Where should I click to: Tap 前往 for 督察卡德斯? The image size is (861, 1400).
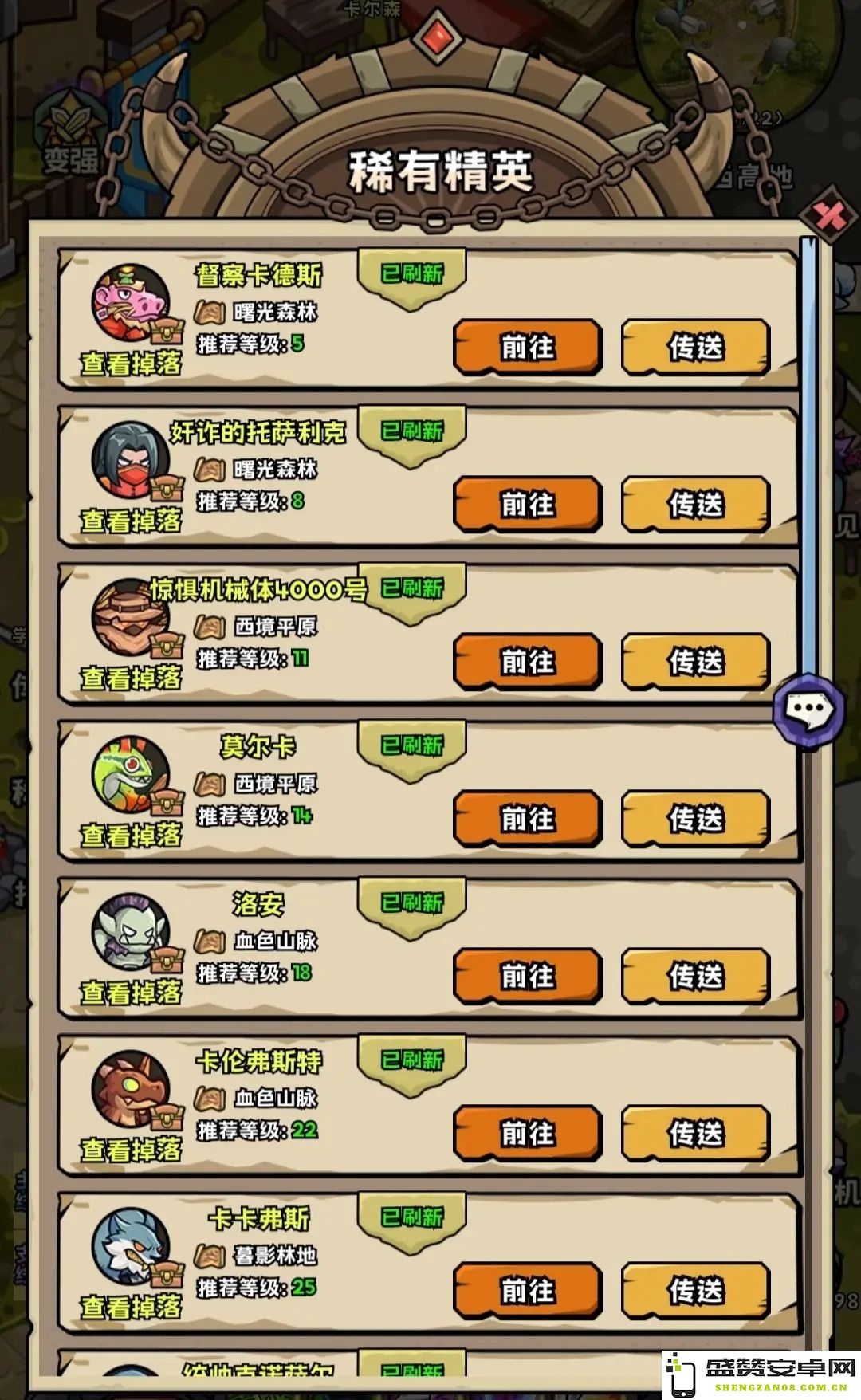(527, 348)
